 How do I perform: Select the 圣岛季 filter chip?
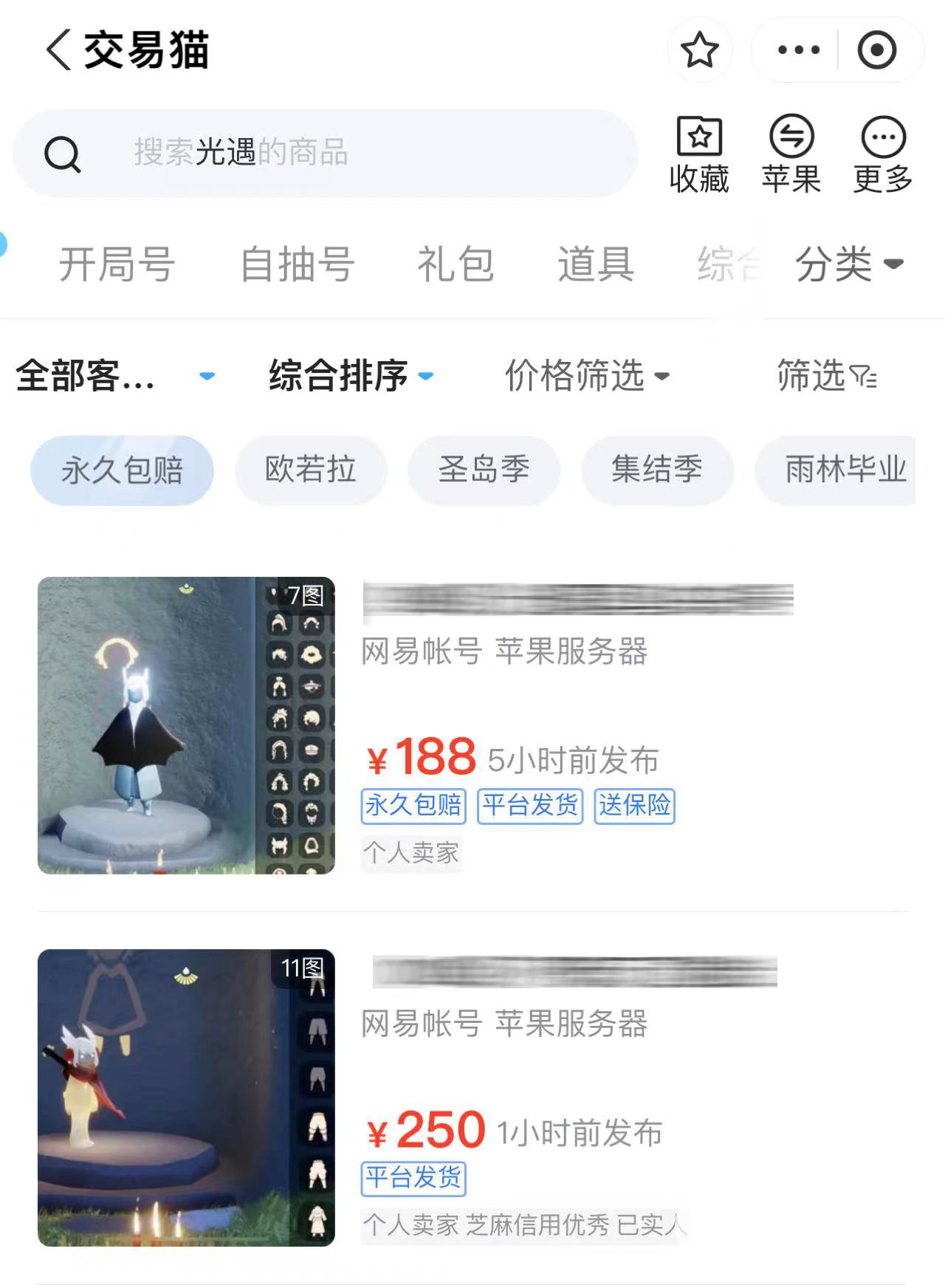[x=484, y=470]
